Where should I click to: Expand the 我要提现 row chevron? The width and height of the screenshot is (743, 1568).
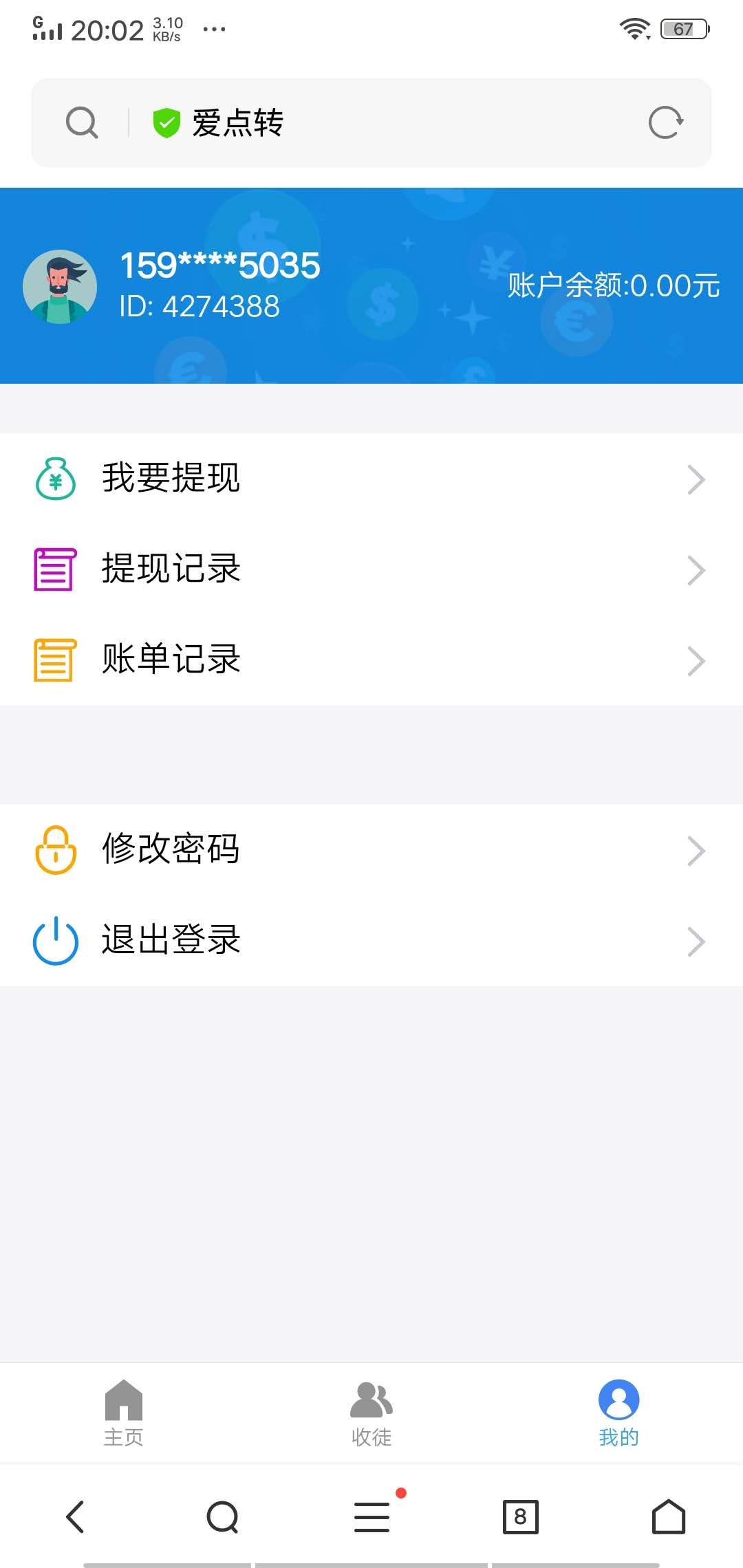696,479
